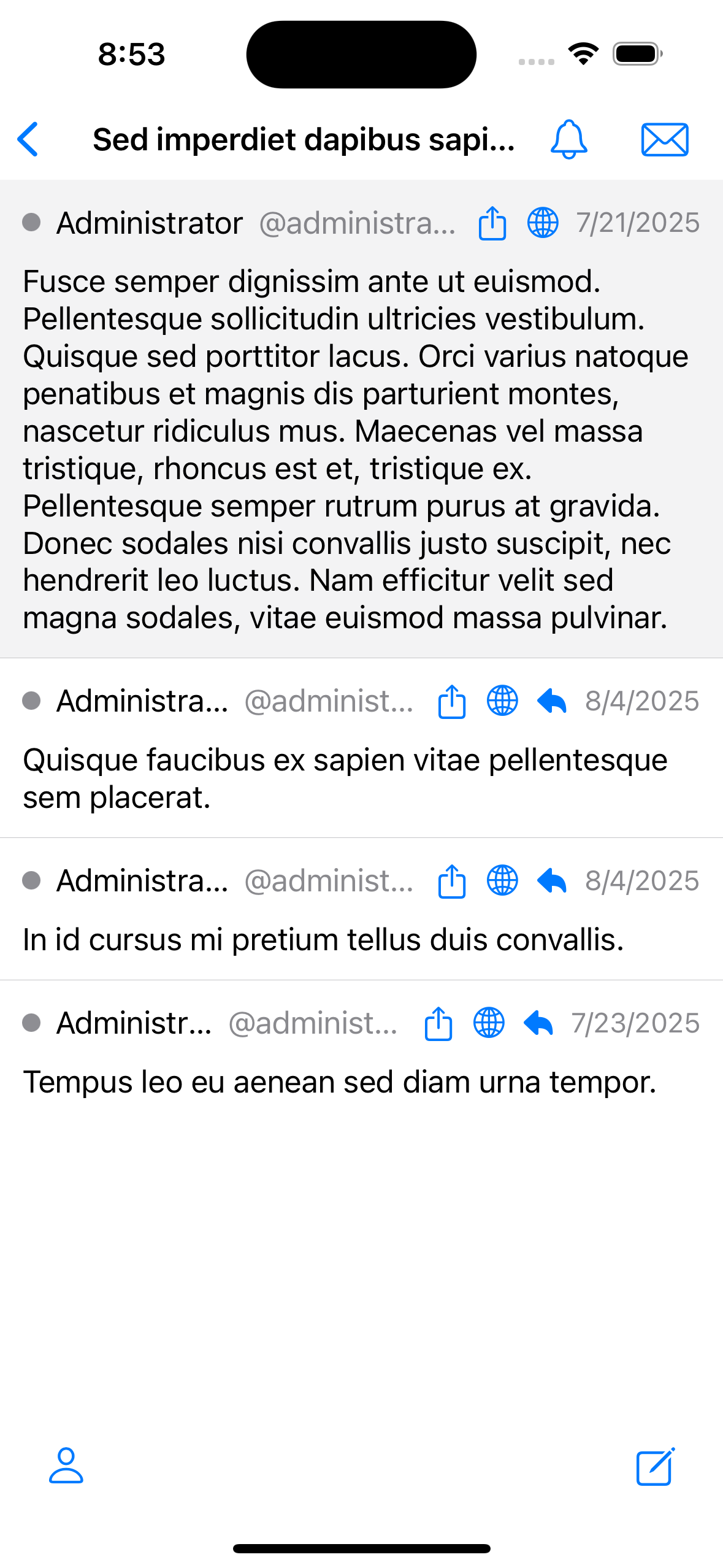Share the 7/21/2025 Administrator post
This screenshot has height=1568, width=723.
(x=492, y=223)
